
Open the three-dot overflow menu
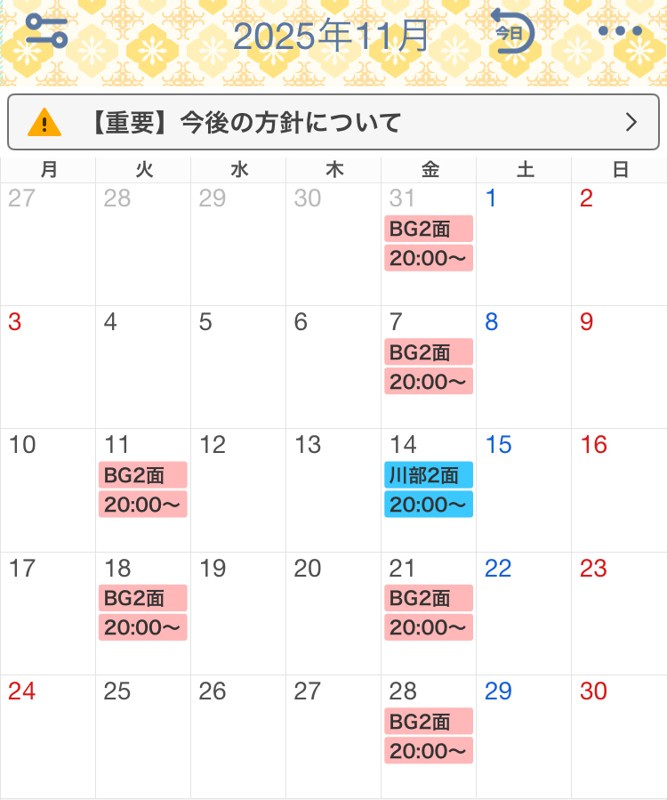tap(620, 31)
